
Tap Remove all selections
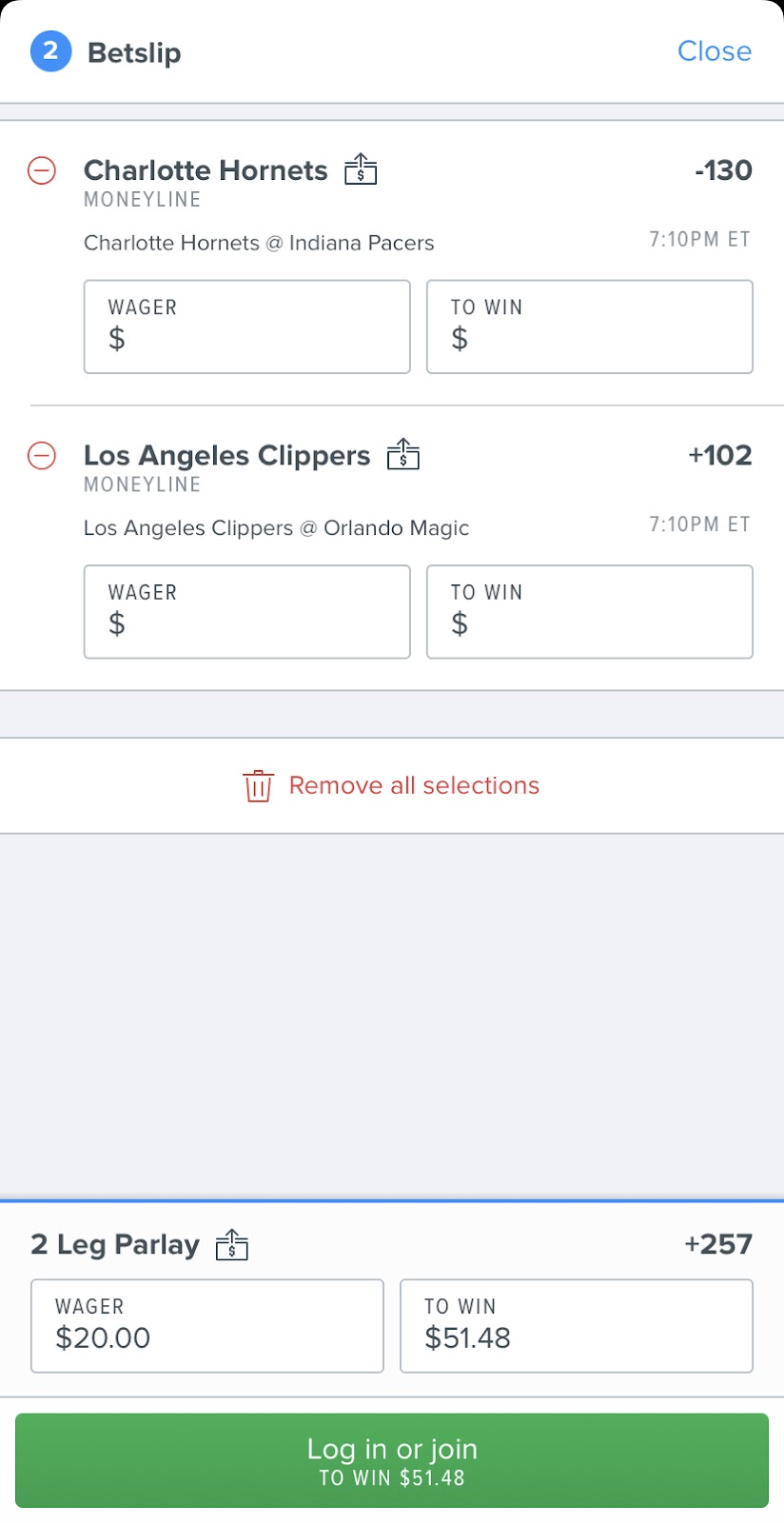[x=392, y=785]
